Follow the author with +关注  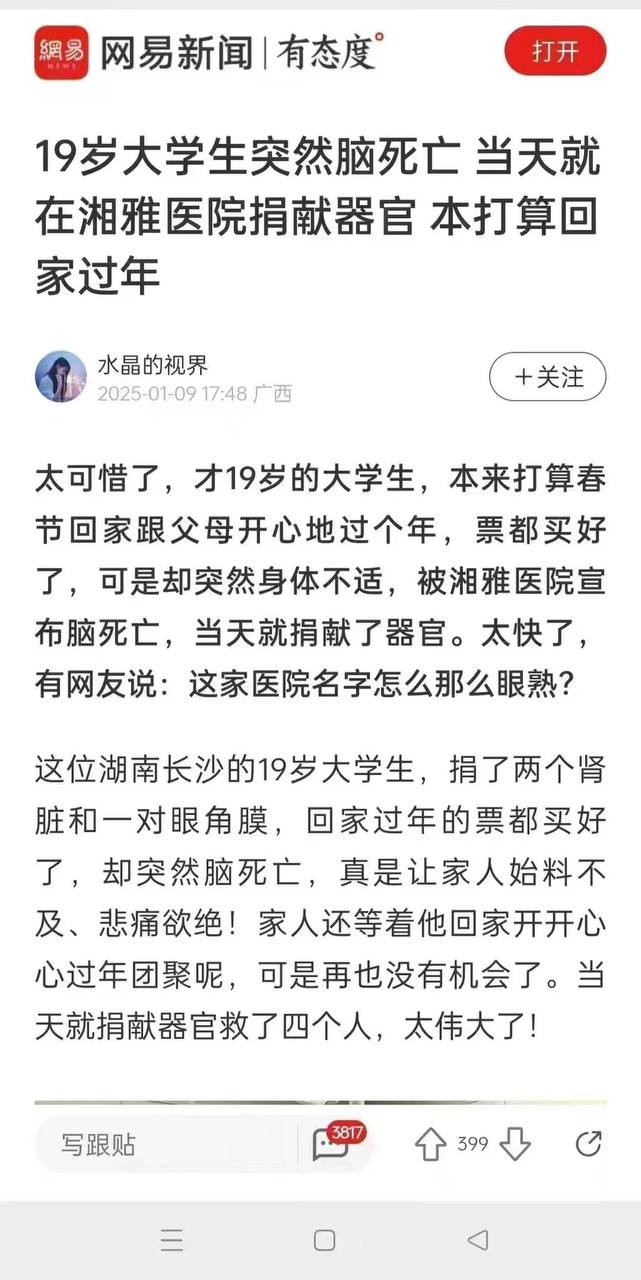(x=547, y=377)
